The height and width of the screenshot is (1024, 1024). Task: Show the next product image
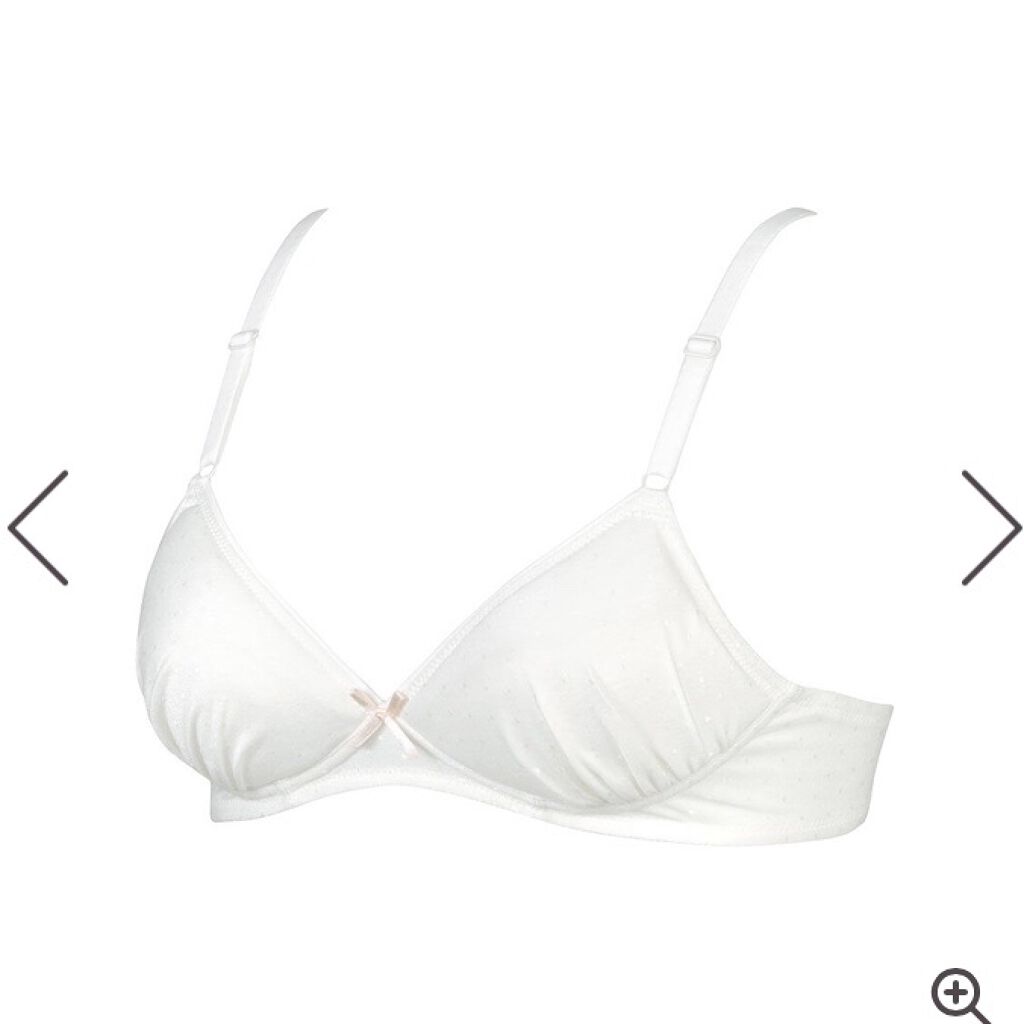click(x=990, y=527)
